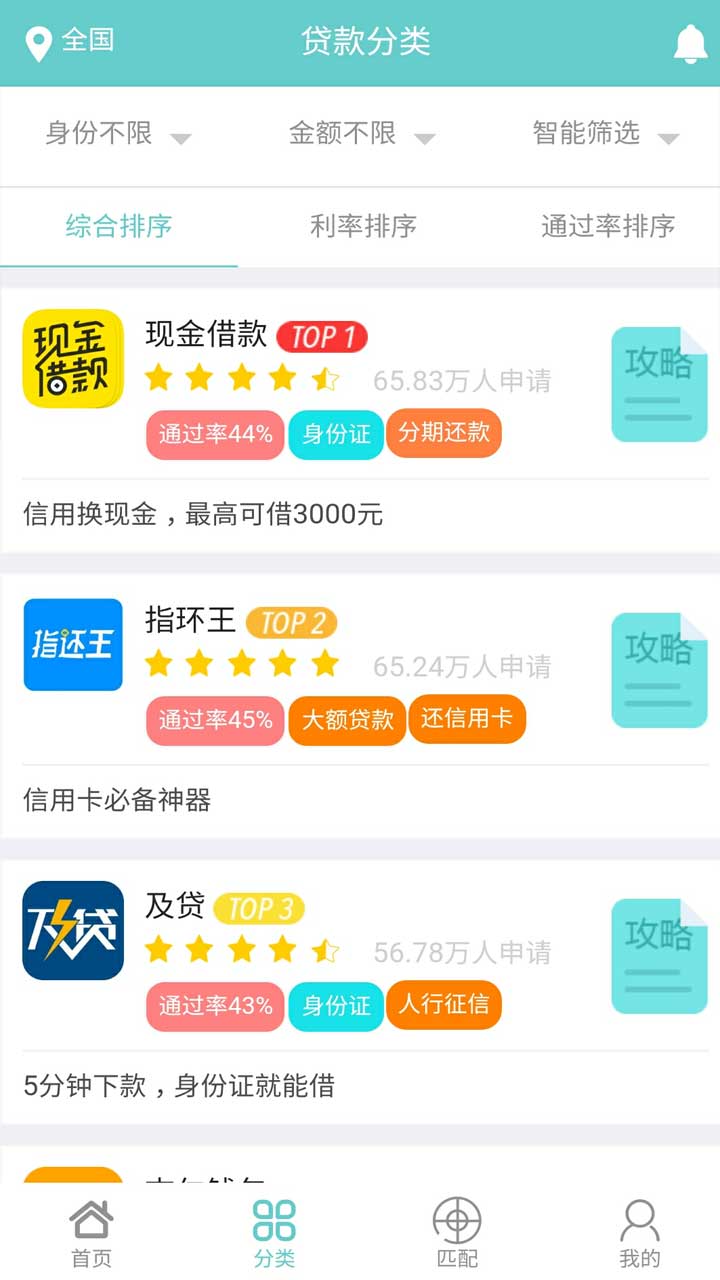Screen dimensions: 720x1280
Task: Open the notifications bell
Action: click(x=690, y=43)
